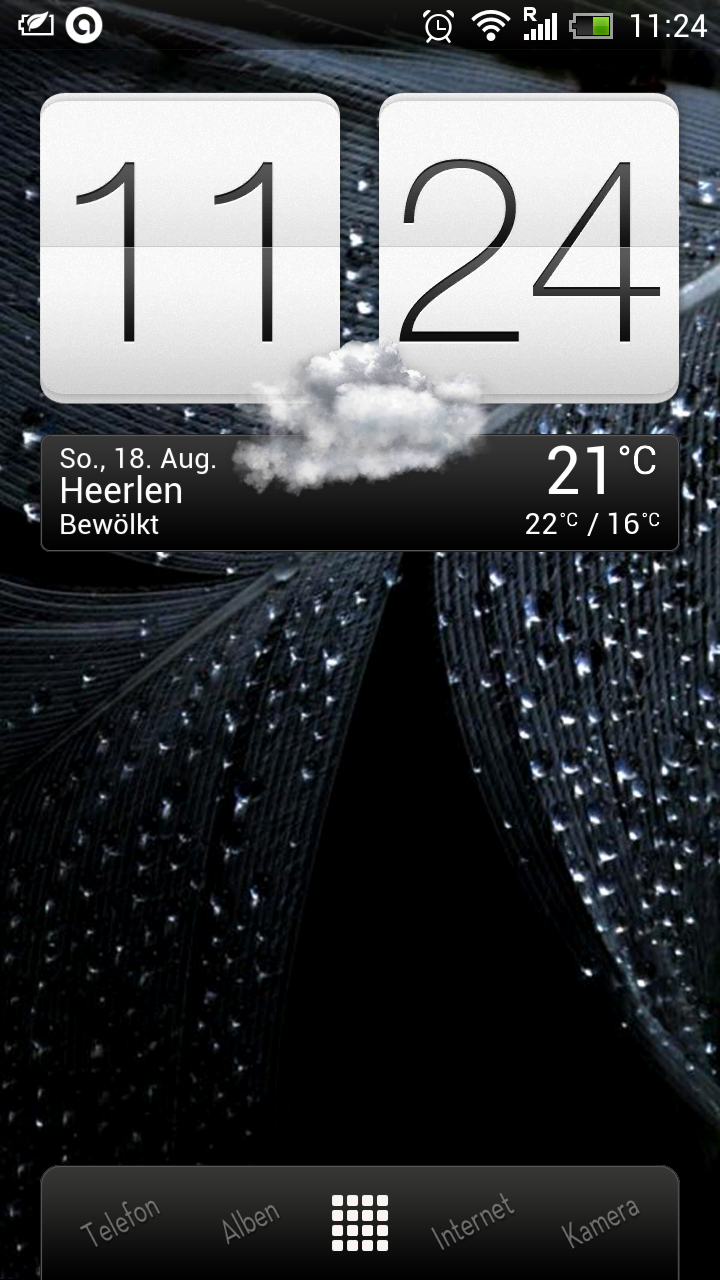Open the app drawer grid
The height and width of the screenshot is (1280, 720).
(360, 1222)
